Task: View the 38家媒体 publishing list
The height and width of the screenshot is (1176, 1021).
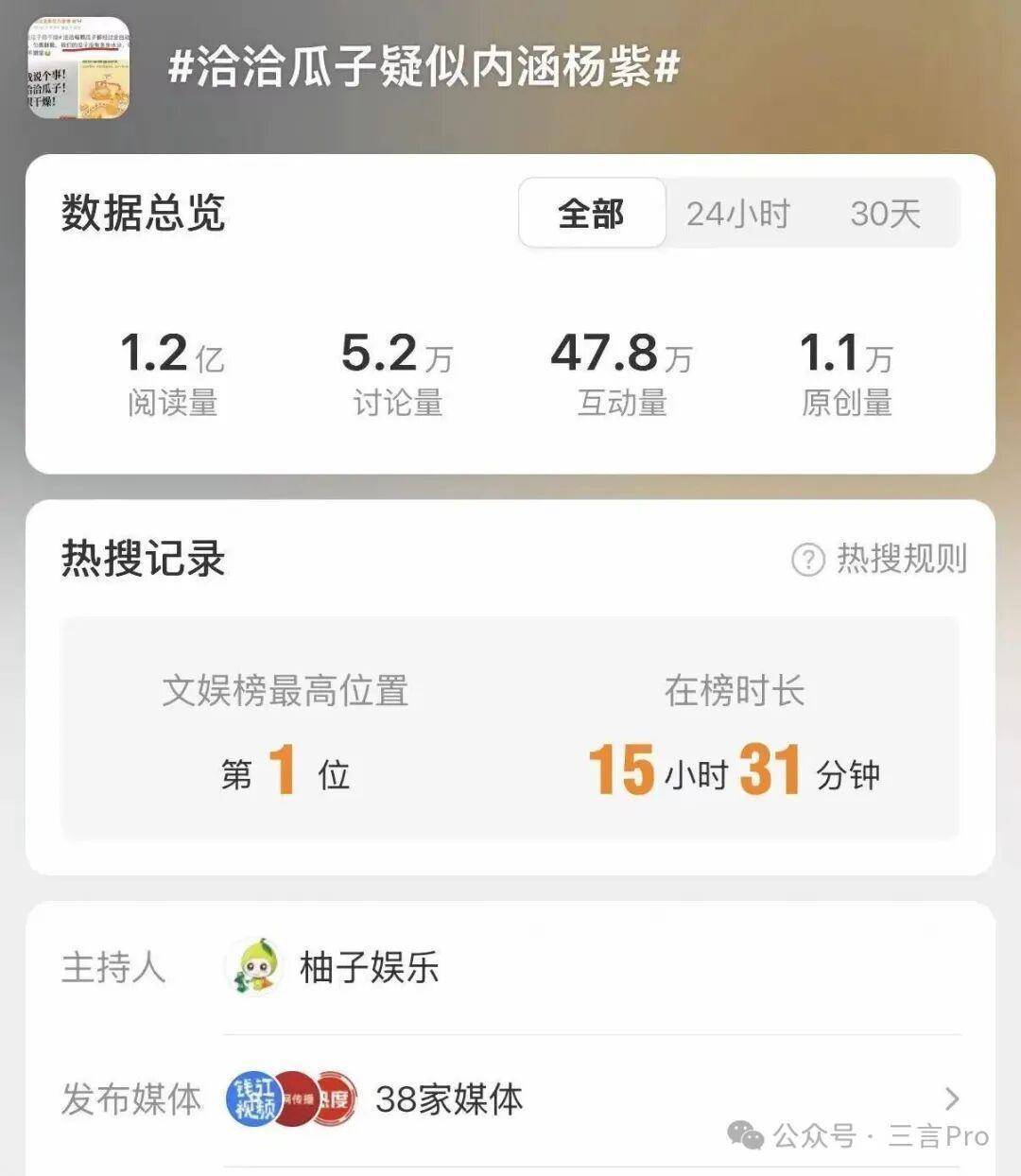Action: point(449,1098)
